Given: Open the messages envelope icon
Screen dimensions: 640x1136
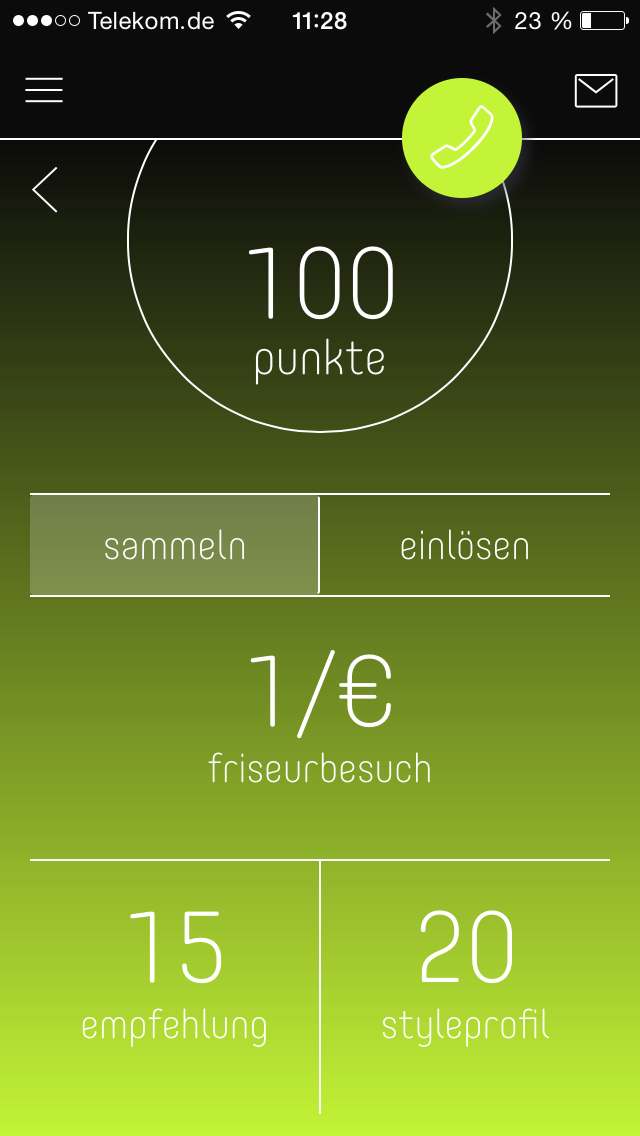Looking at the screenshot, I should coord(596,91).
